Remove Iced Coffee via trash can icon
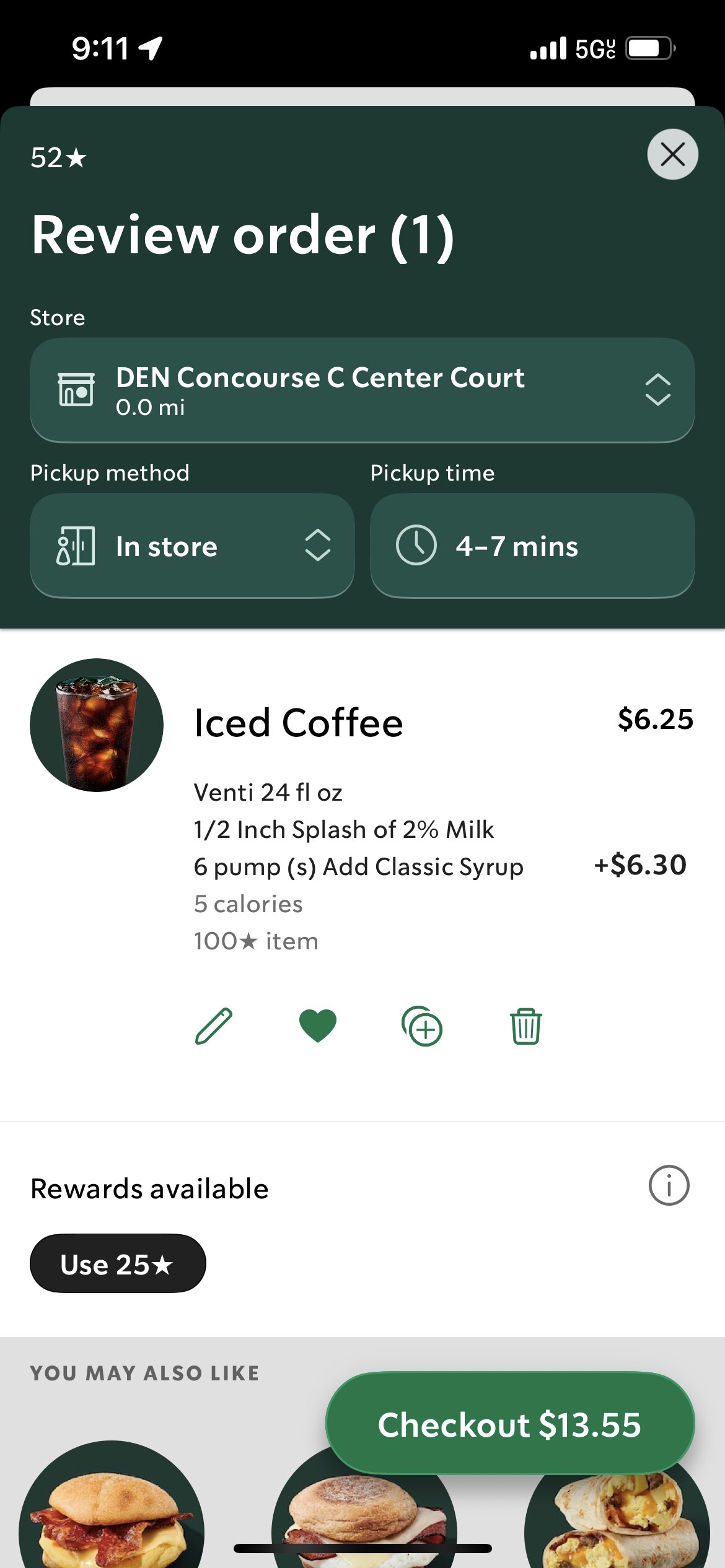The image size is (725, 1568). (x=524, y=1026)
